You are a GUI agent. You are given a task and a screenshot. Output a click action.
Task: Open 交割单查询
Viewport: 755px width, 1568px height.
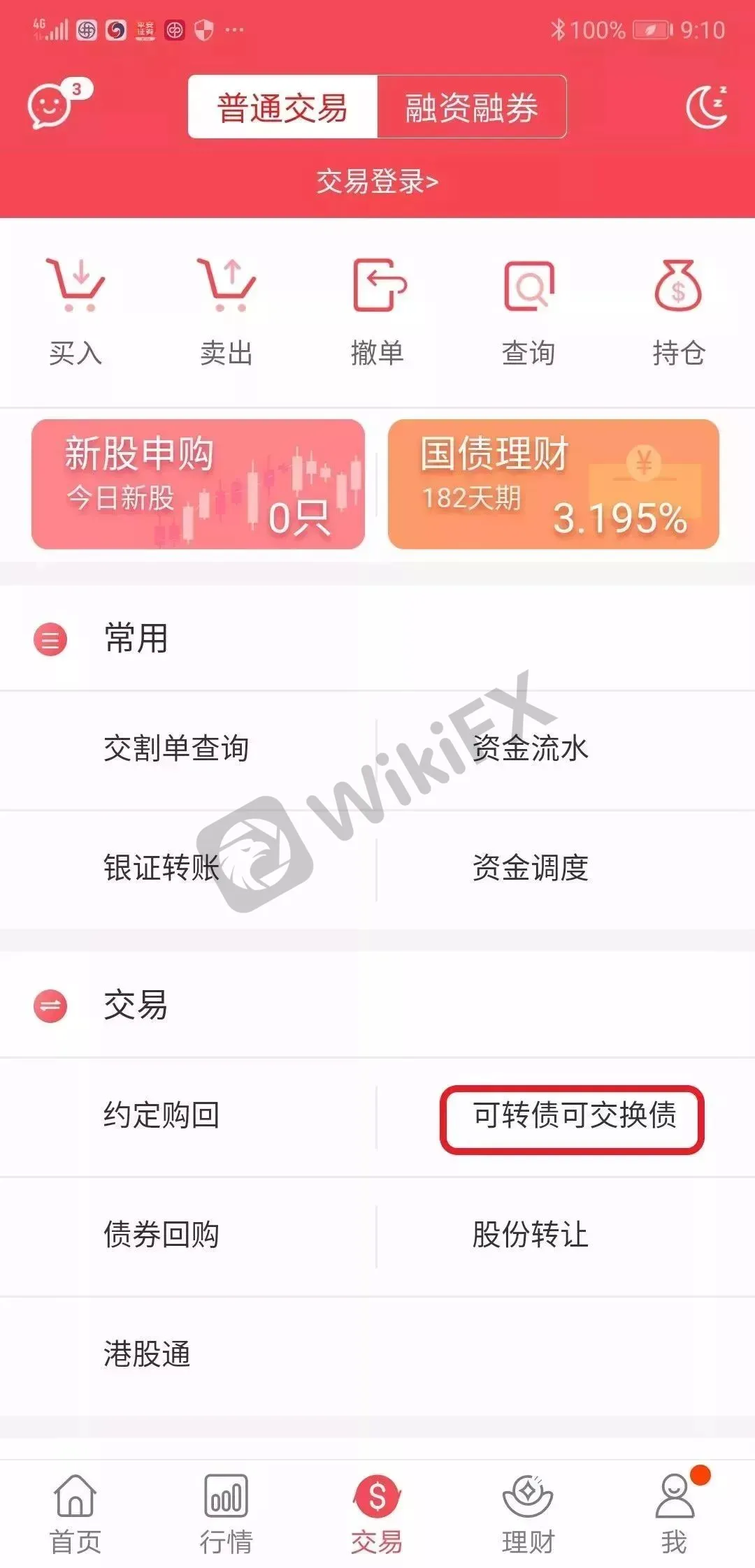176,748
